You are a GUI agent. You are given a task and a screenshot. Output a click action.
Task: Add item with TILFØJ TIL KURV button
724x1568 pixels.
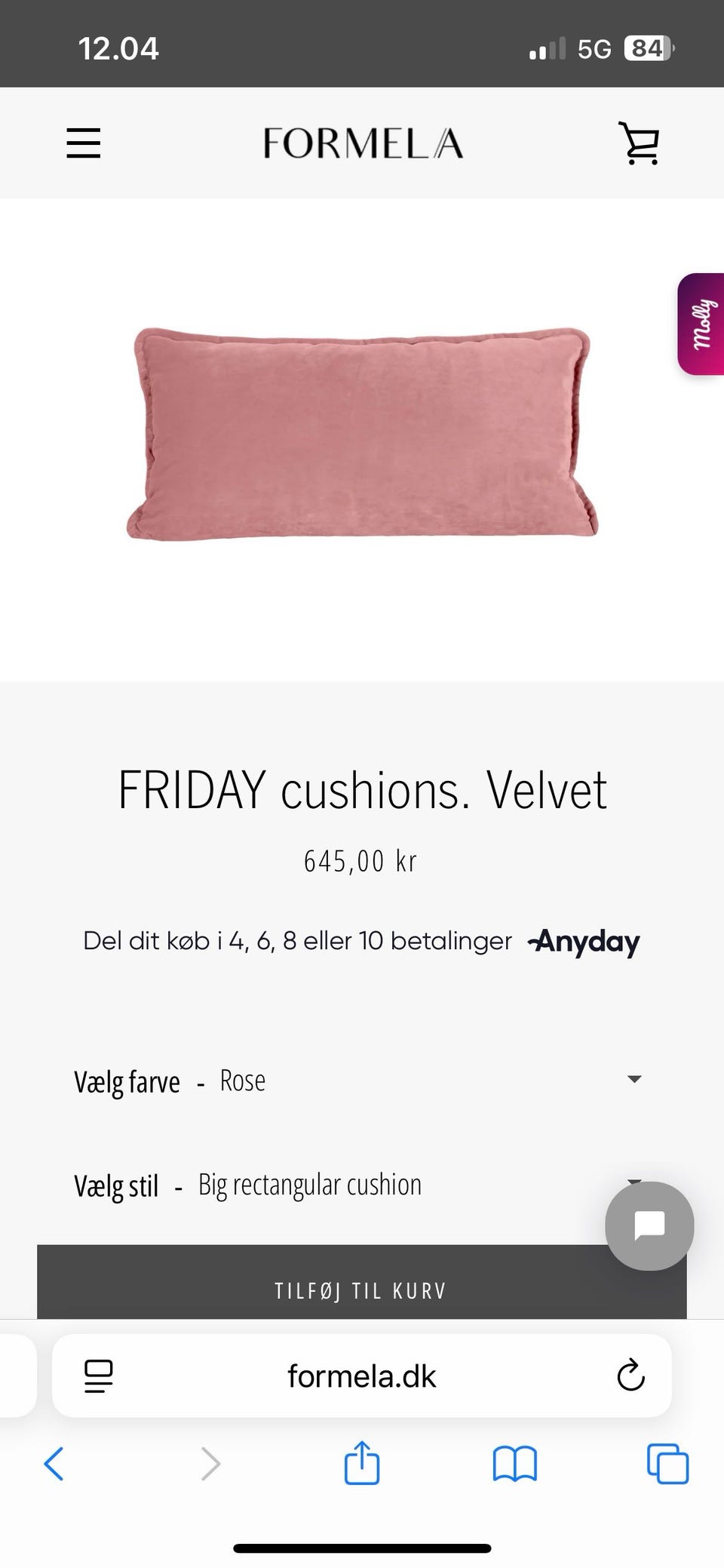tap(362, 1290)
